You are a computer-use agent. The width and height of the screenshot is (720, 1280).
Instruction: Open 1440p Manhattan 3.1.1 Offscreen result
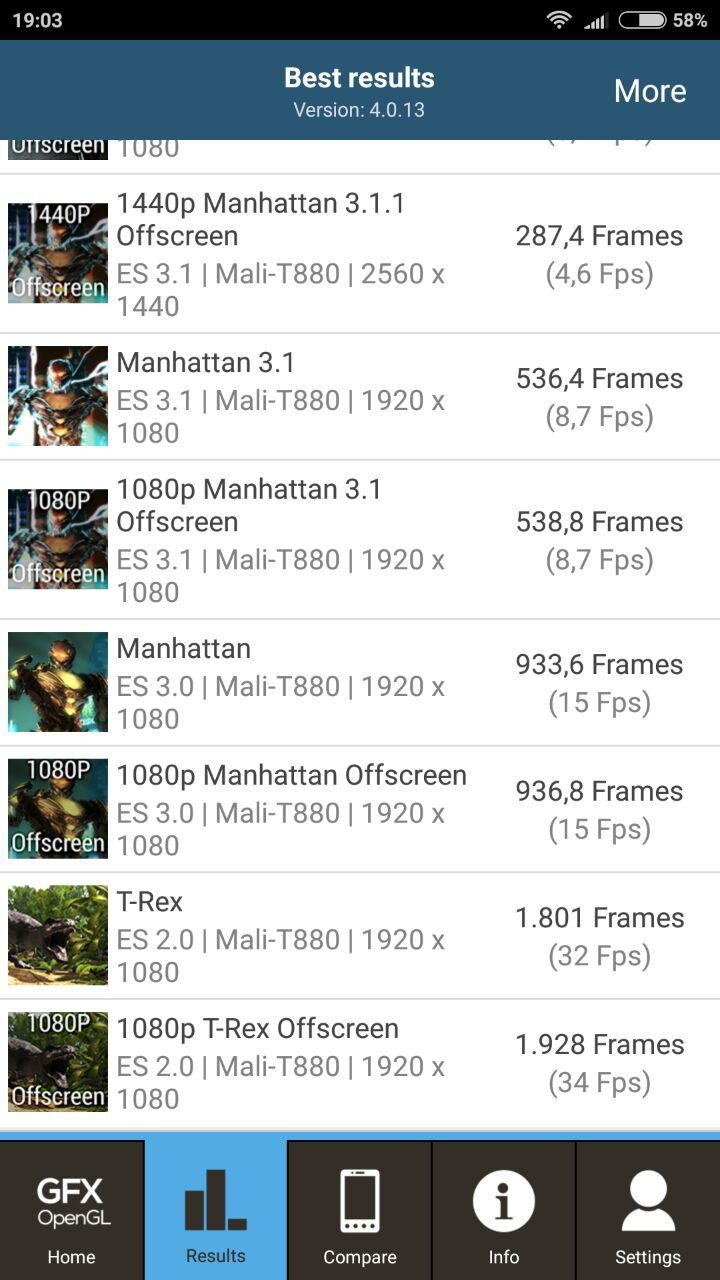(x=360, y=254)
